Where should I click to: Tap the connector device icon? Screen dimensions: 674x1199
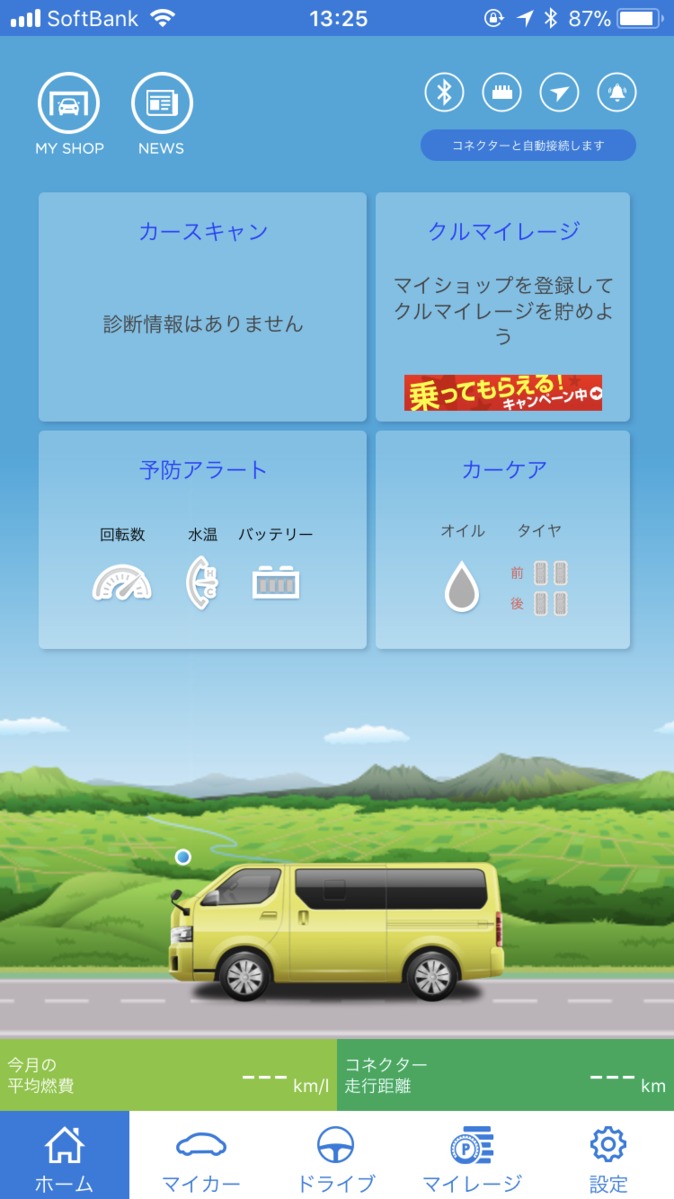(502, 93)
